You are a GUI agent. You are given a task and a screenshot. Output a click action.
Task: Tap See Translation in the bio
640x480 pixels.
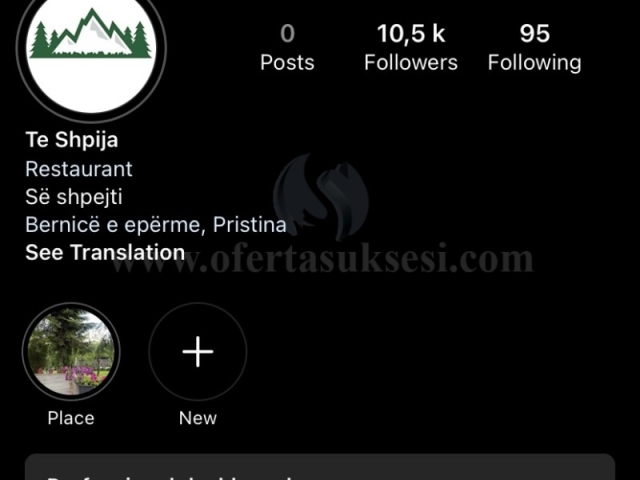(x=105, y=253)
